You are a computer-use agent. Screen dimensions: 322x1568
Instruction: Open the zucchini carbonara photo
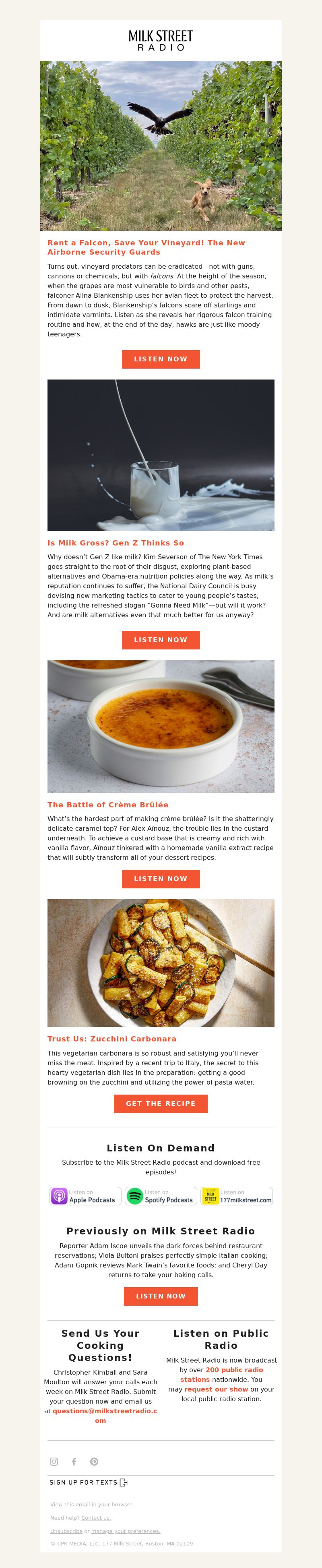161,962
